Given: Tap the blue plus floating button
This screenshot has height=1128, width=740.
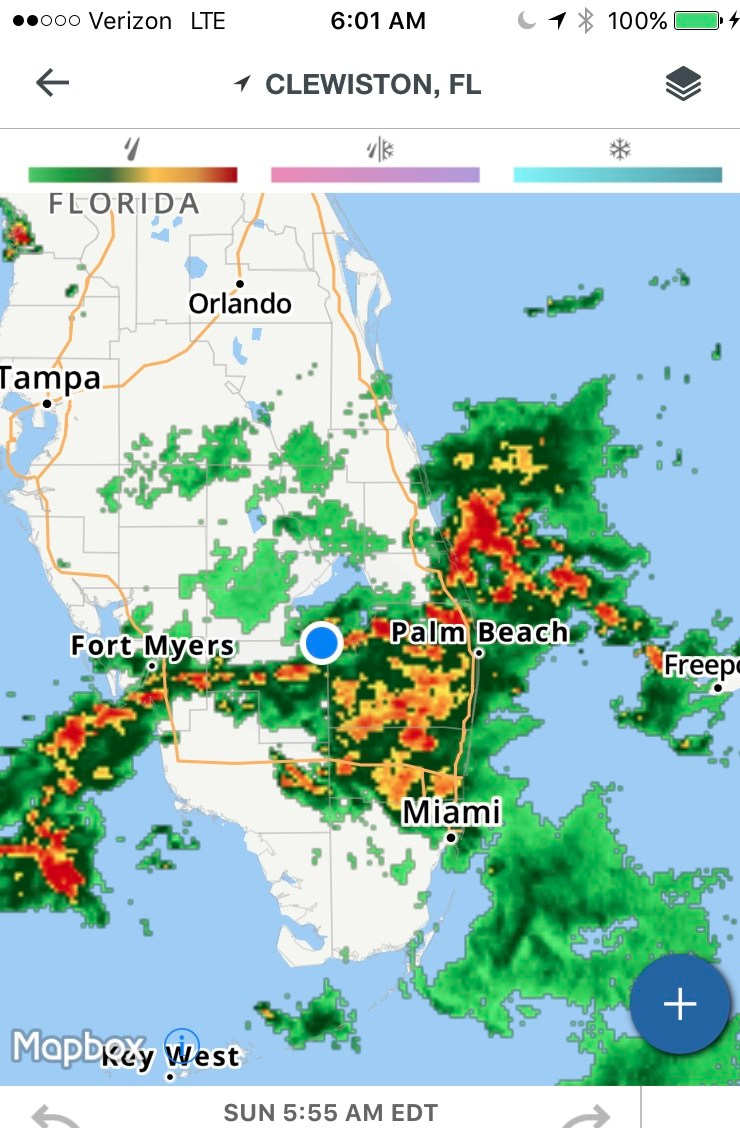Looking at the screenshot, I should pyautogui.click(x=680, y=1003).
